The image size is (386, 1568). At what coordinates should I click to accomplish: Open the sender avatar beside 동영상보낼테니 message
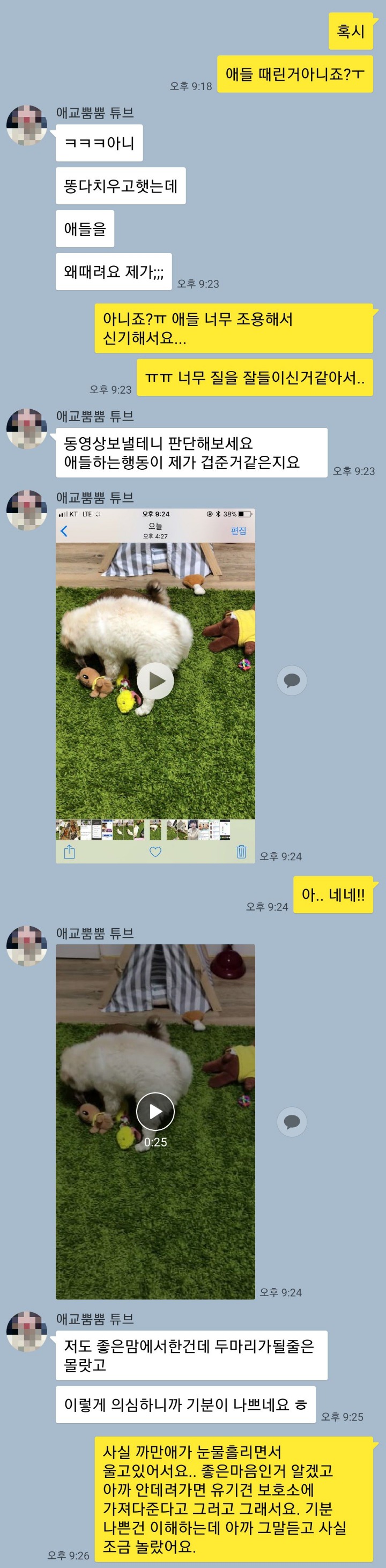coord(27,428)
